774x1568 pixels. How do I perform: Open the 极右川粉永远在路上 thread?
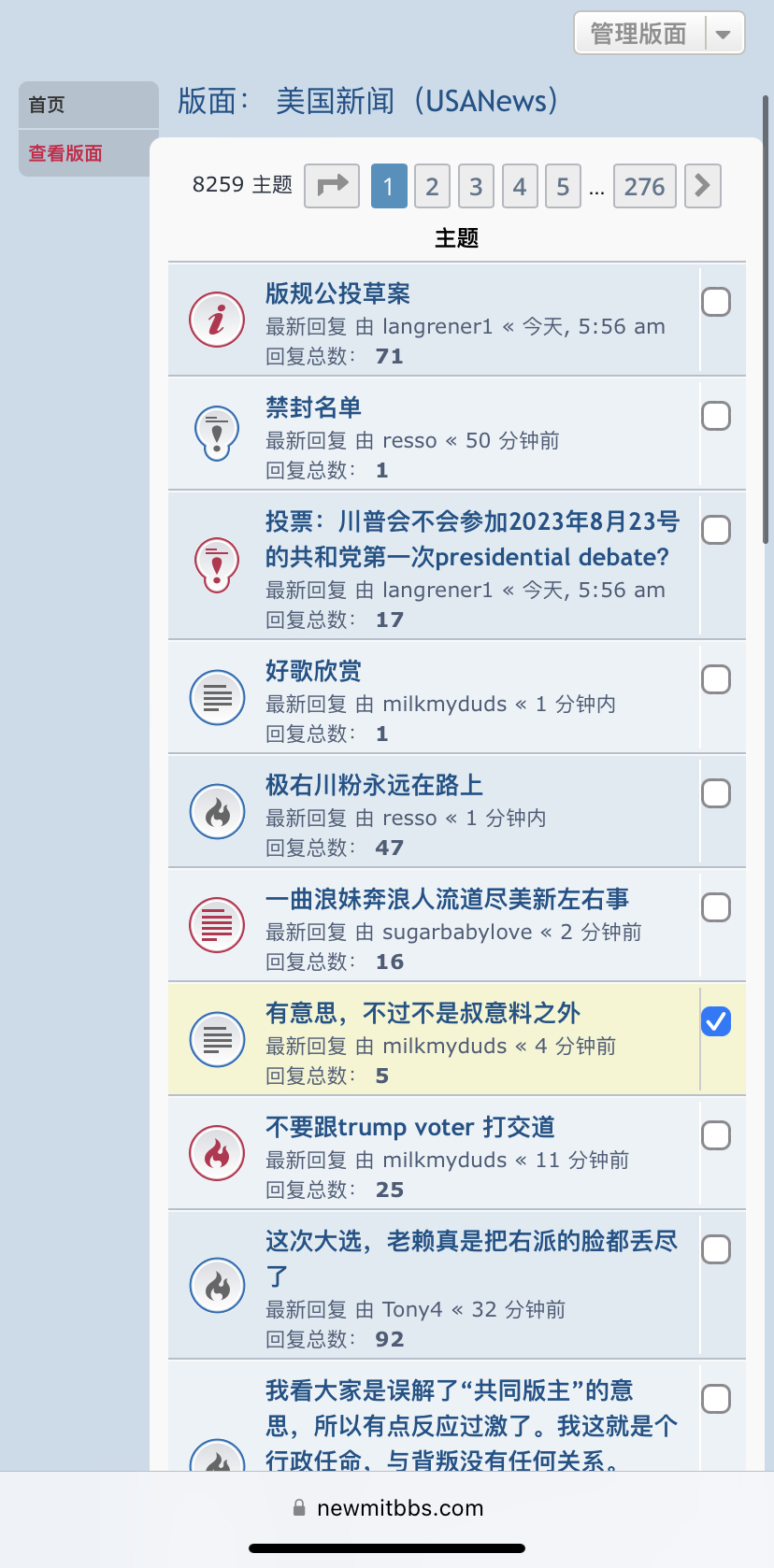(374, 785)
